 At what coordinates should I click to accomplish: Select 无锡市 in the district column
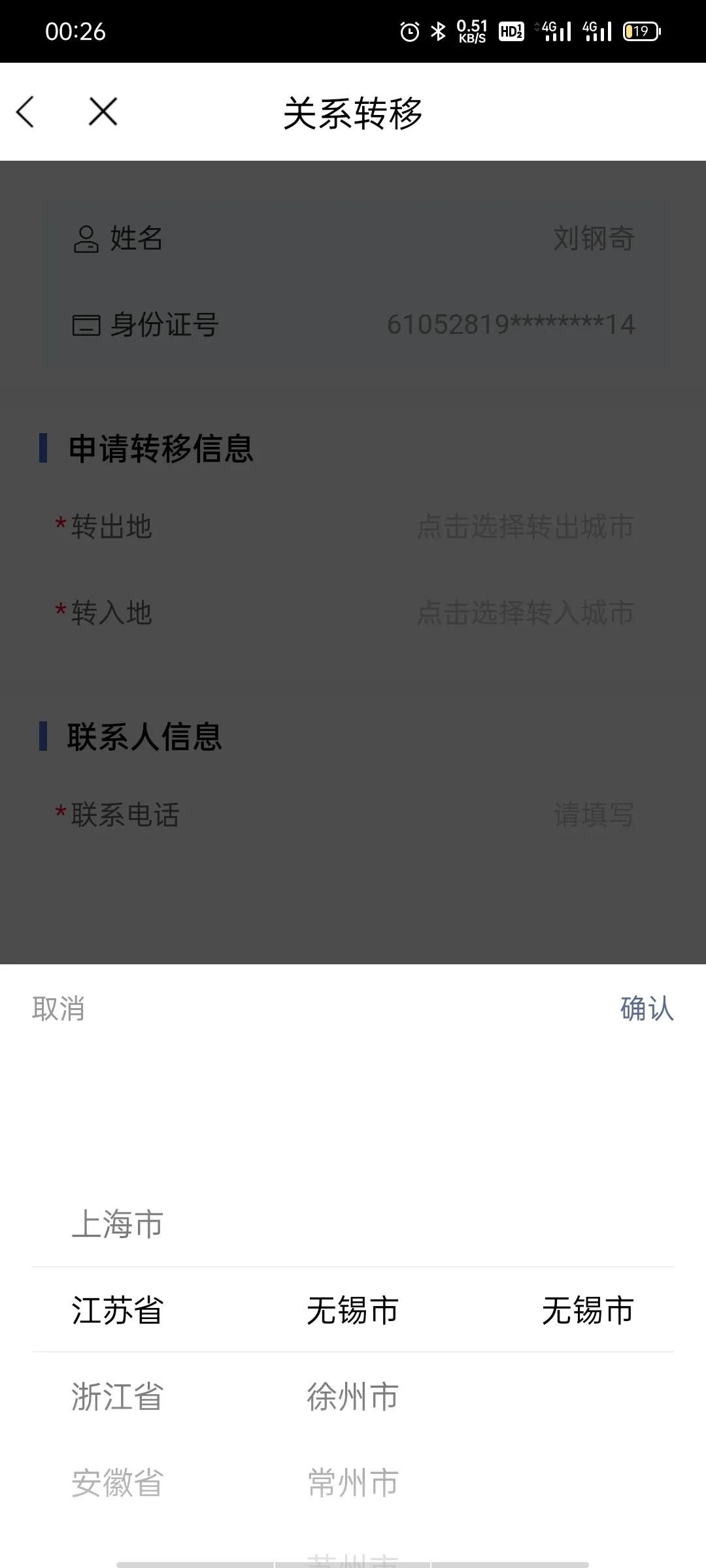click(x=587, y=1311)
